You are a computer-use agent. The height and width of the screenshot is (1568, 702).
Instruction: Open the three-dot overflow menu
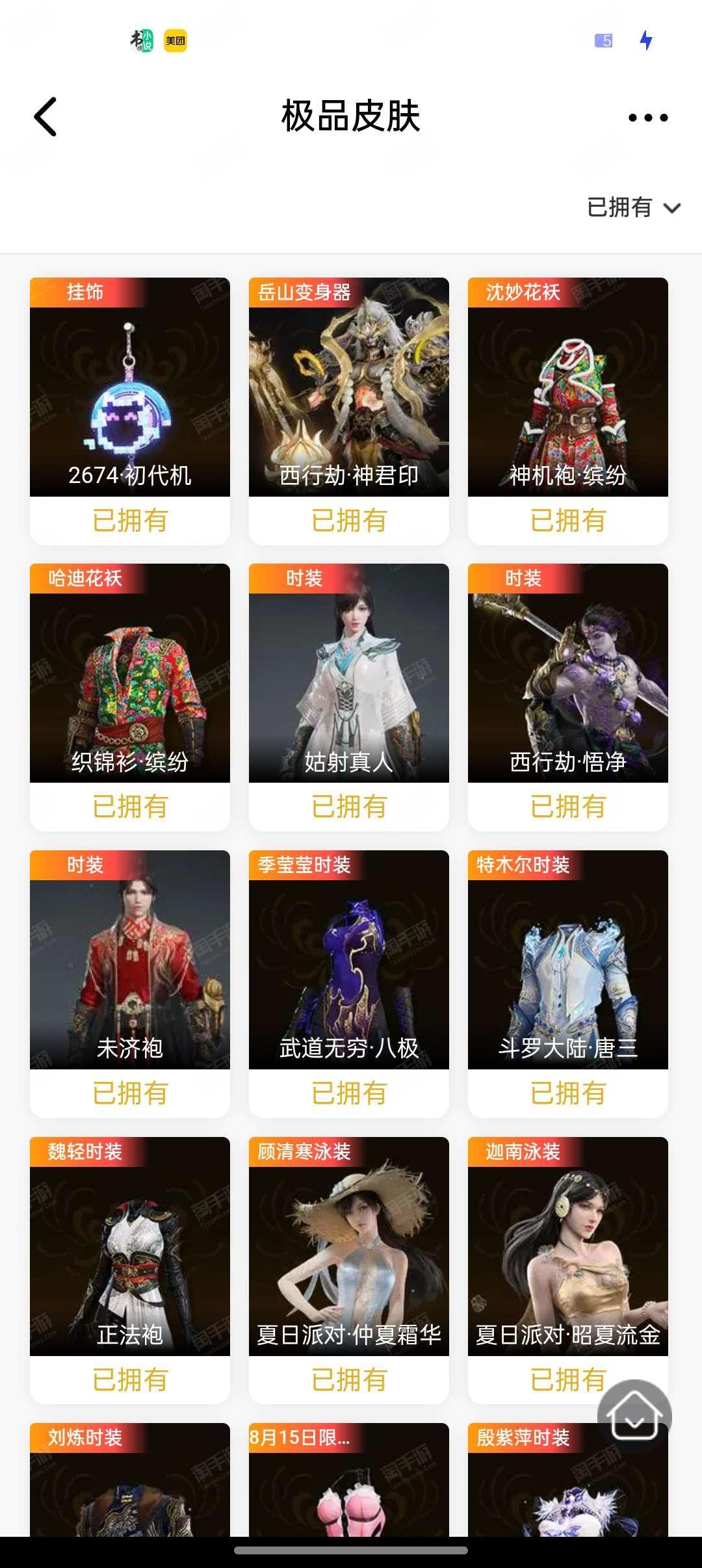pos(647,118)
